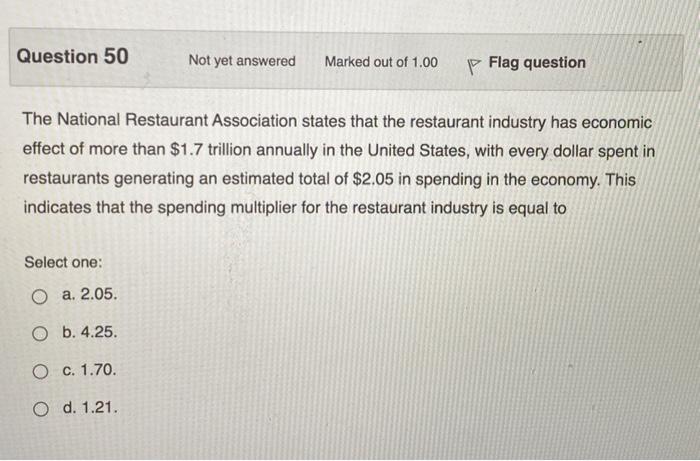Mark answer c. 1.70

[39, 370]
